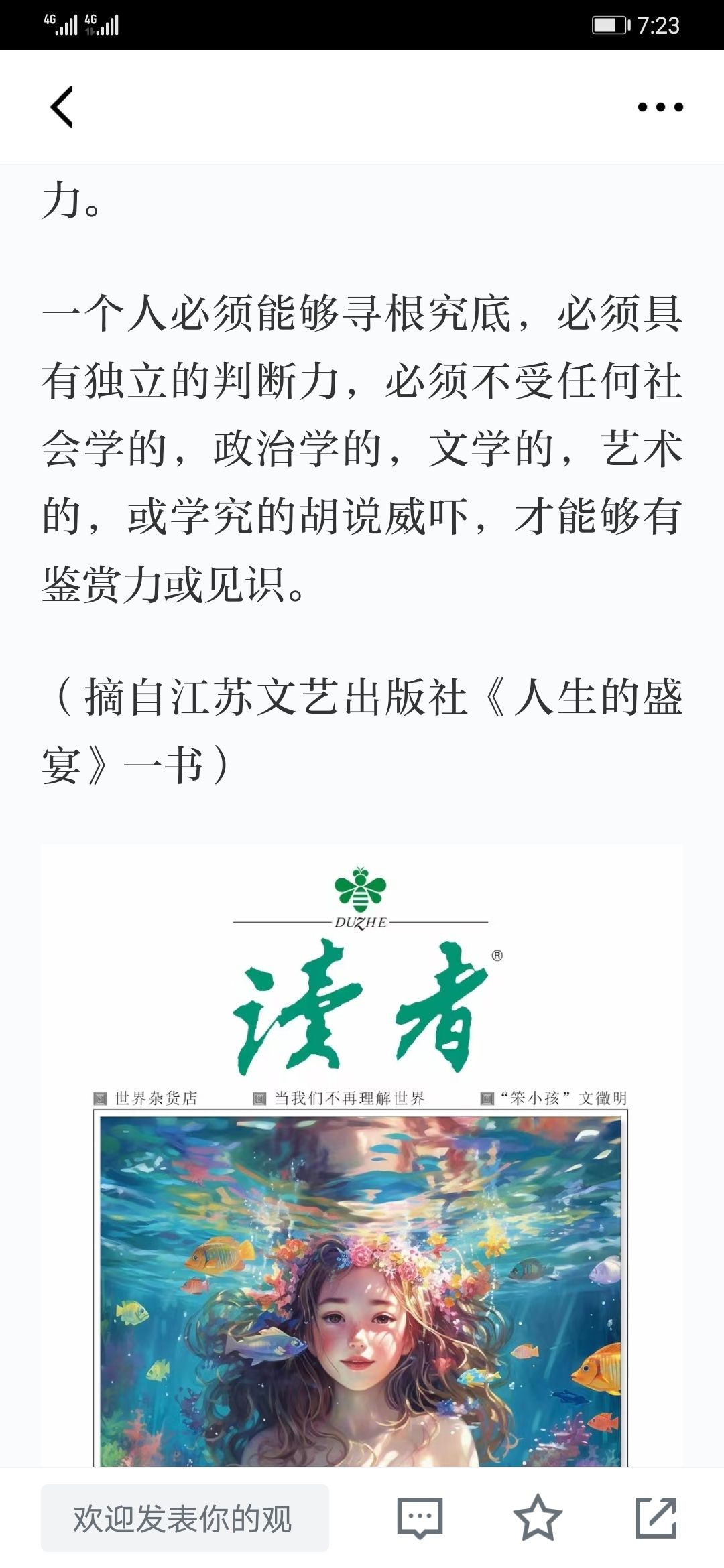Image resolution: width=724 pixels, height=1568 pixels.
Task: Open the comments speech-bubble icon
Action: click(420, 1518)
